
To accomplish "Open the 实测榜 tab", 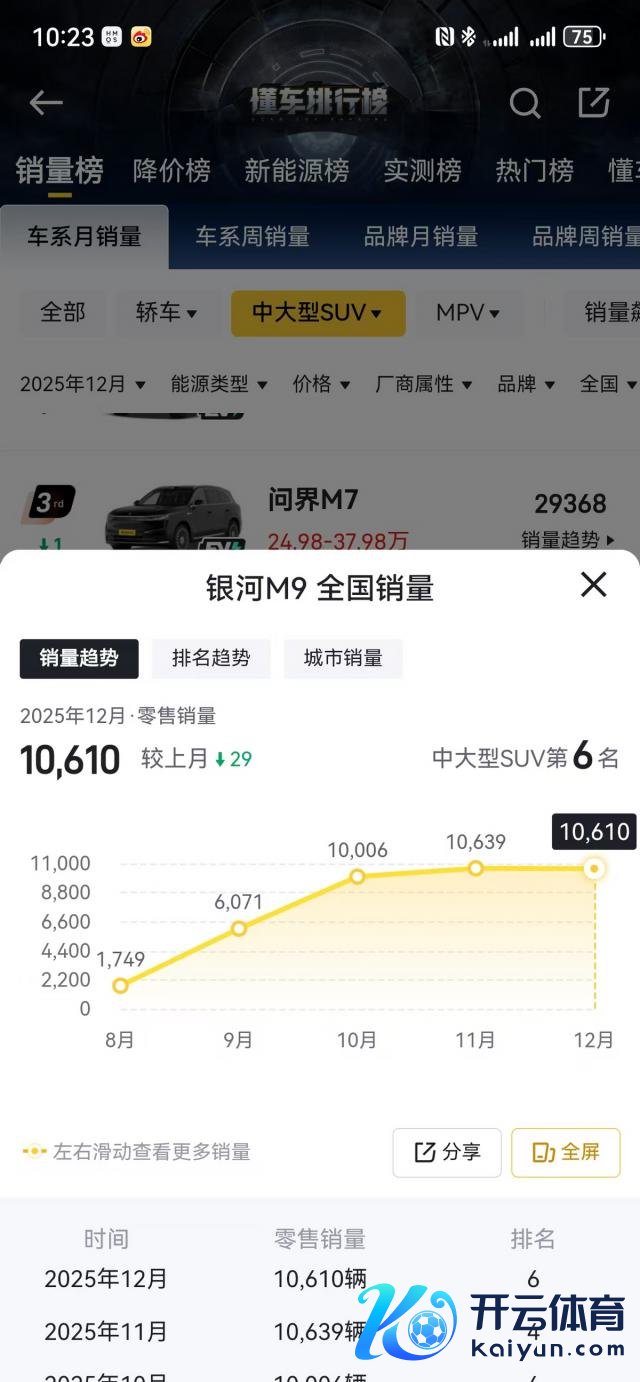I will (x=422, y=171).
